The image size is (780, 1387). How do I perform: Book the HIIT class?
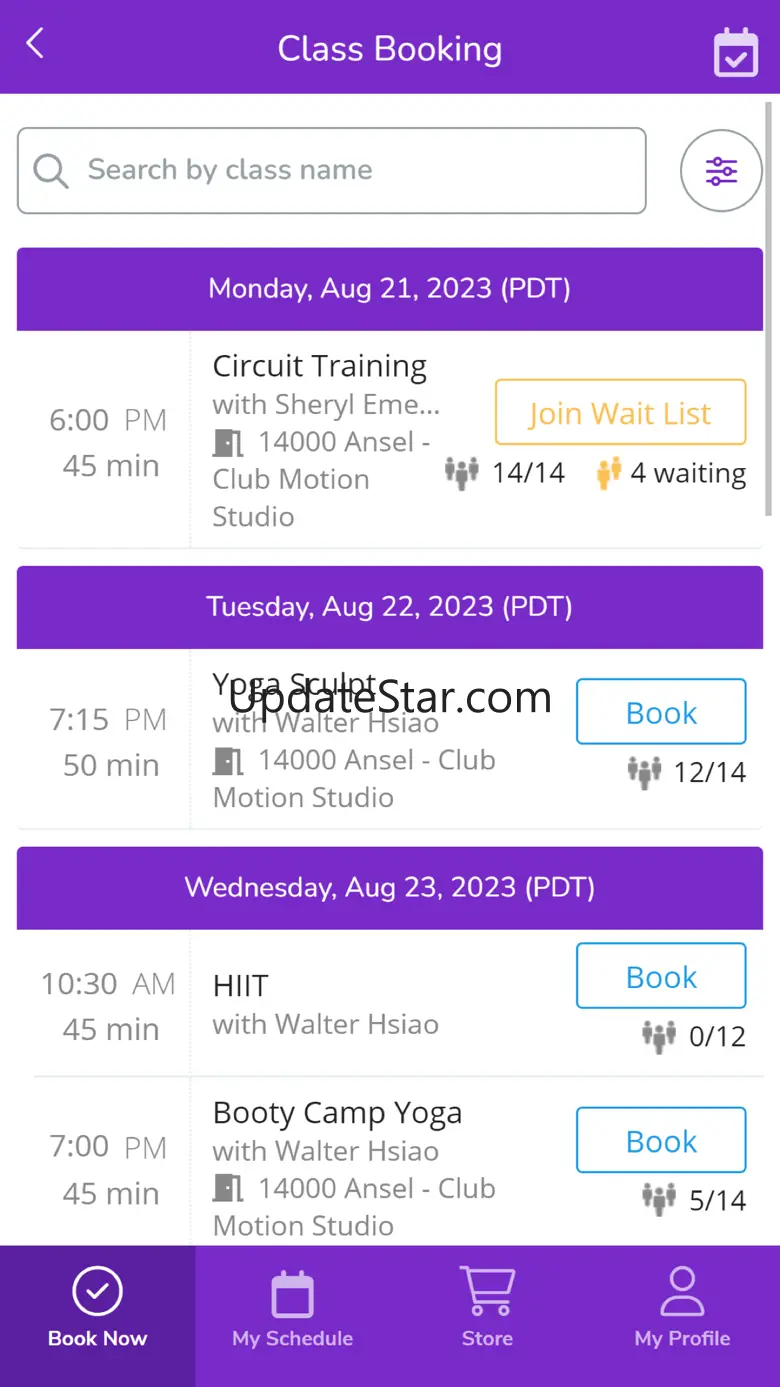pyautogui.click(x=661, y=976)
